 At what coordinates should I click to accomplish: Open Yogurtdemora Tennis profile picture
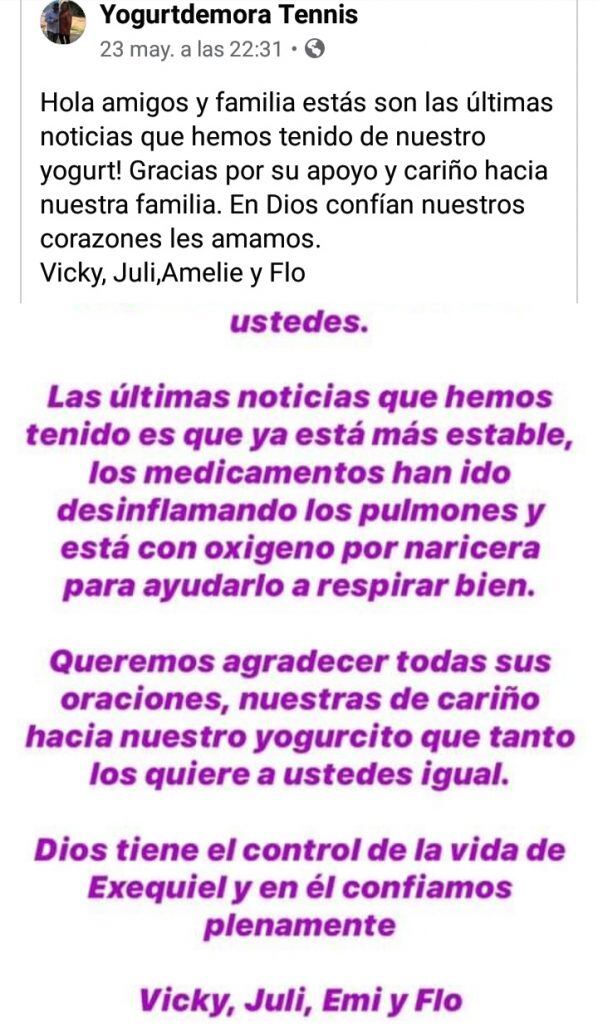pos(63,22)
